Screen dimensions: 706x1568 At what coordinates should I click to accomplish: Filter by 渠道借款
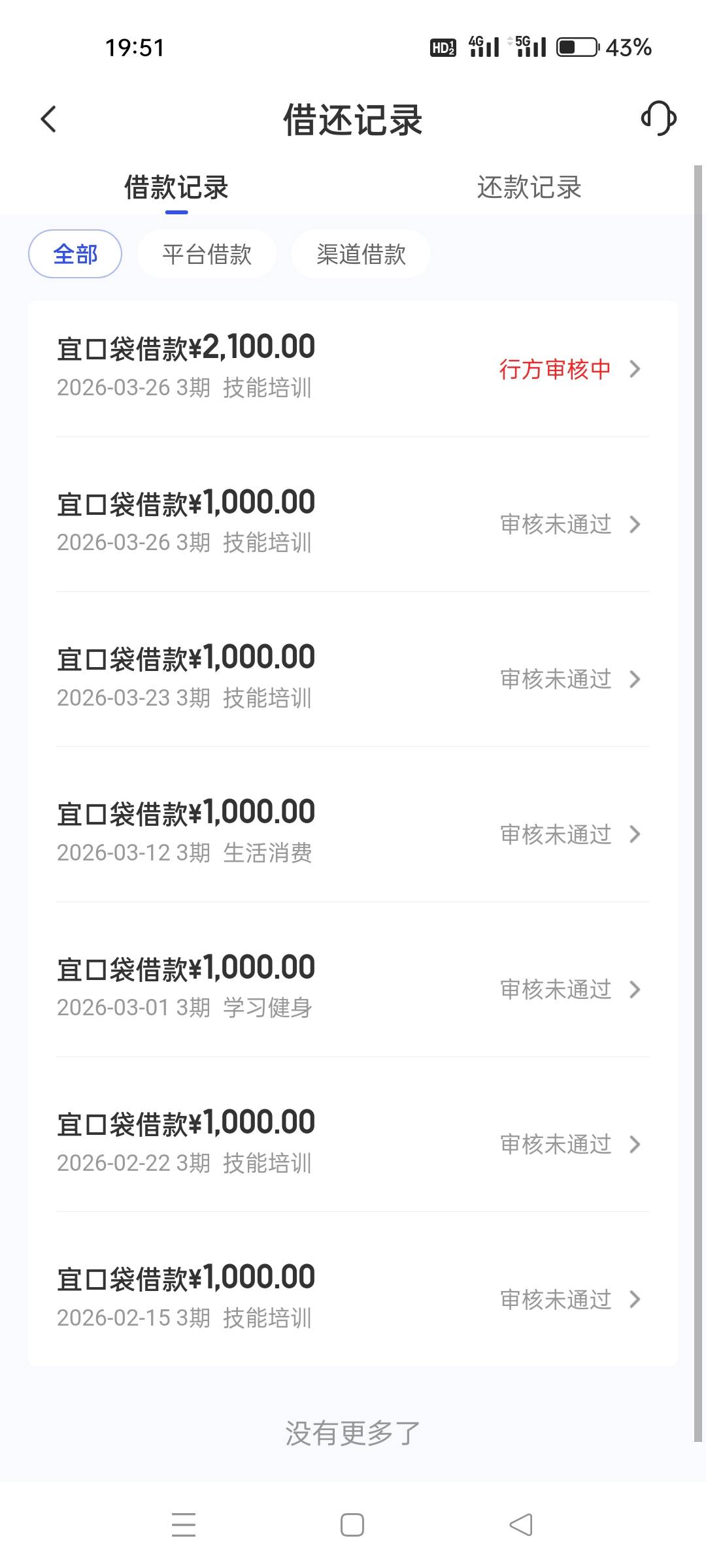[361, 254]
